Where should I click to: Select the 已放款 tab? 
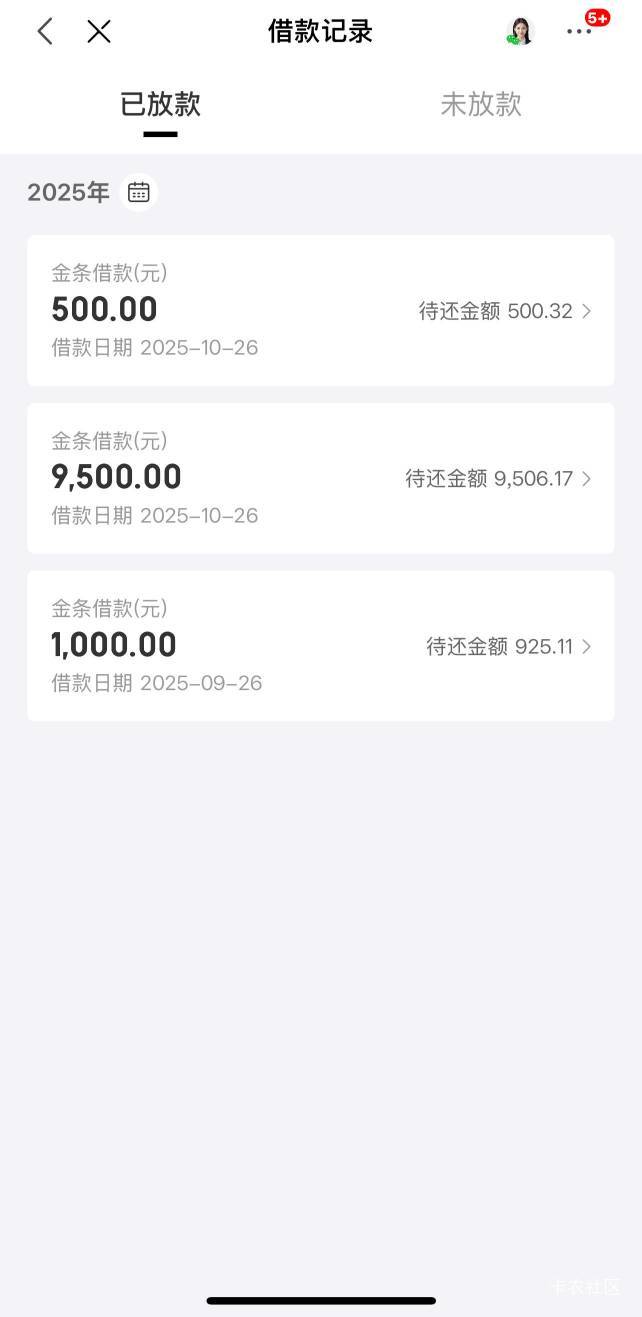(160, 105)
